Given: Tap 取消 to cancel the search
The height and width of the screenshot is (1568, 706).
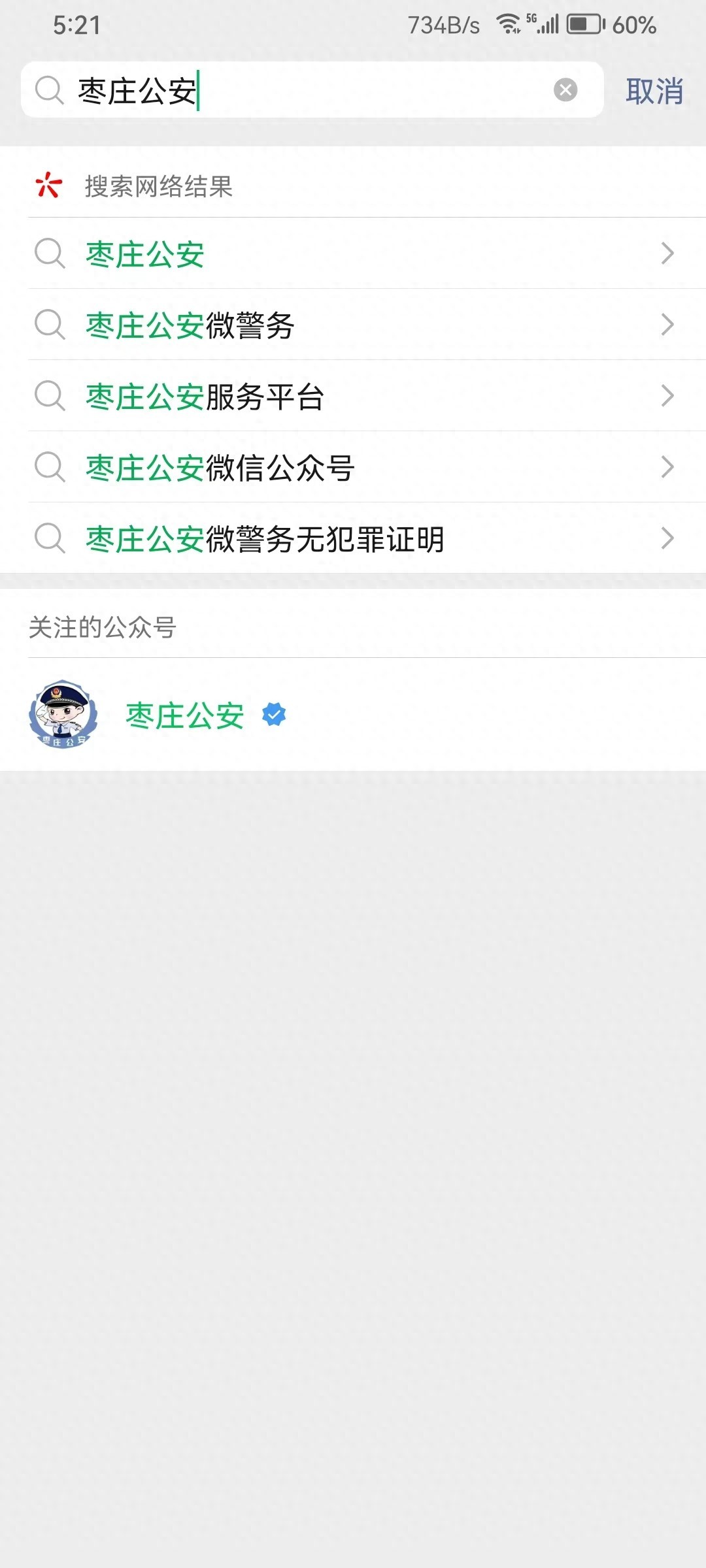Looking at the screenshot, I should tap(654, 91).
